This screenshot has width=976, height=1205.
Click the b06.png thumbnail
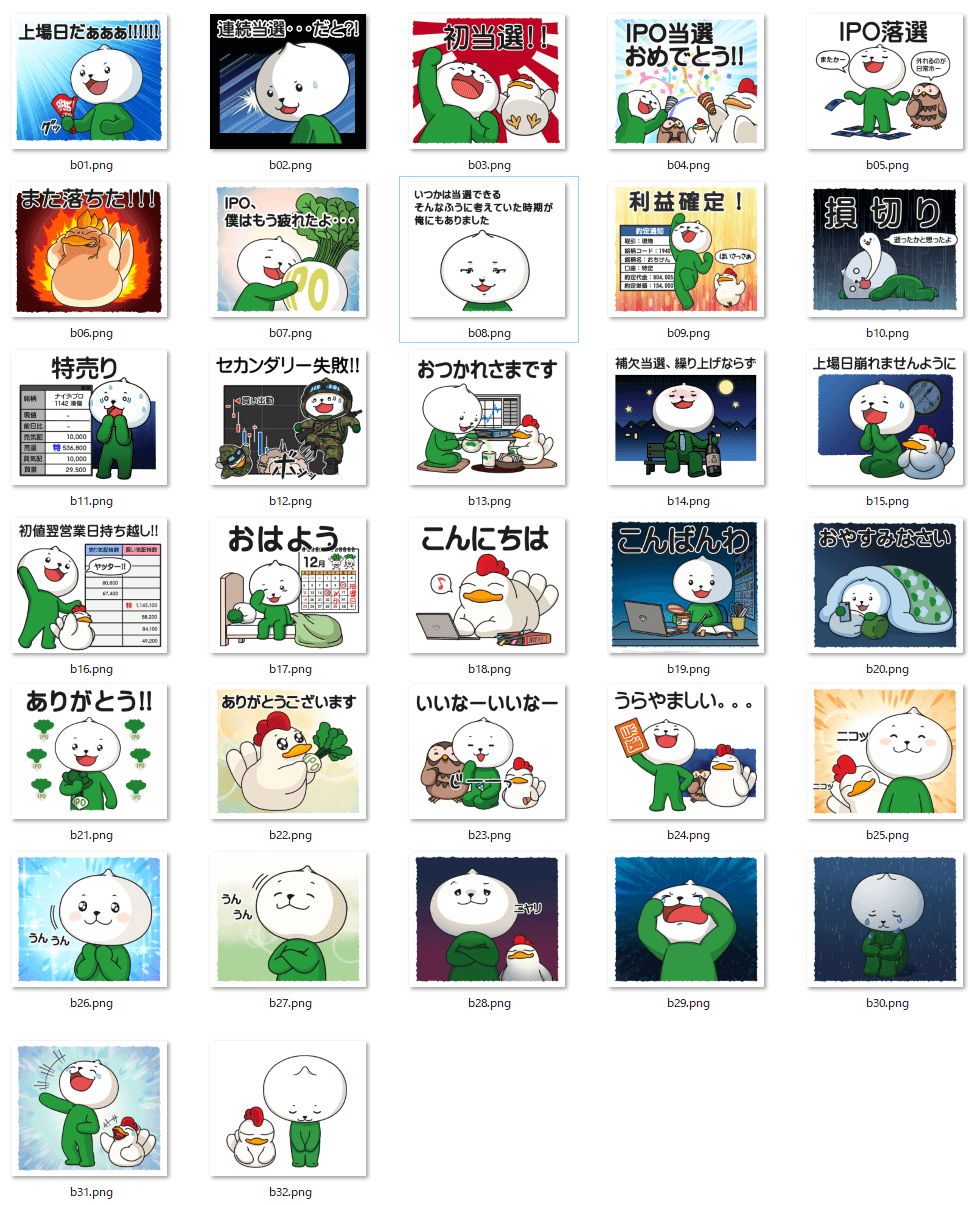pos(90,250)
